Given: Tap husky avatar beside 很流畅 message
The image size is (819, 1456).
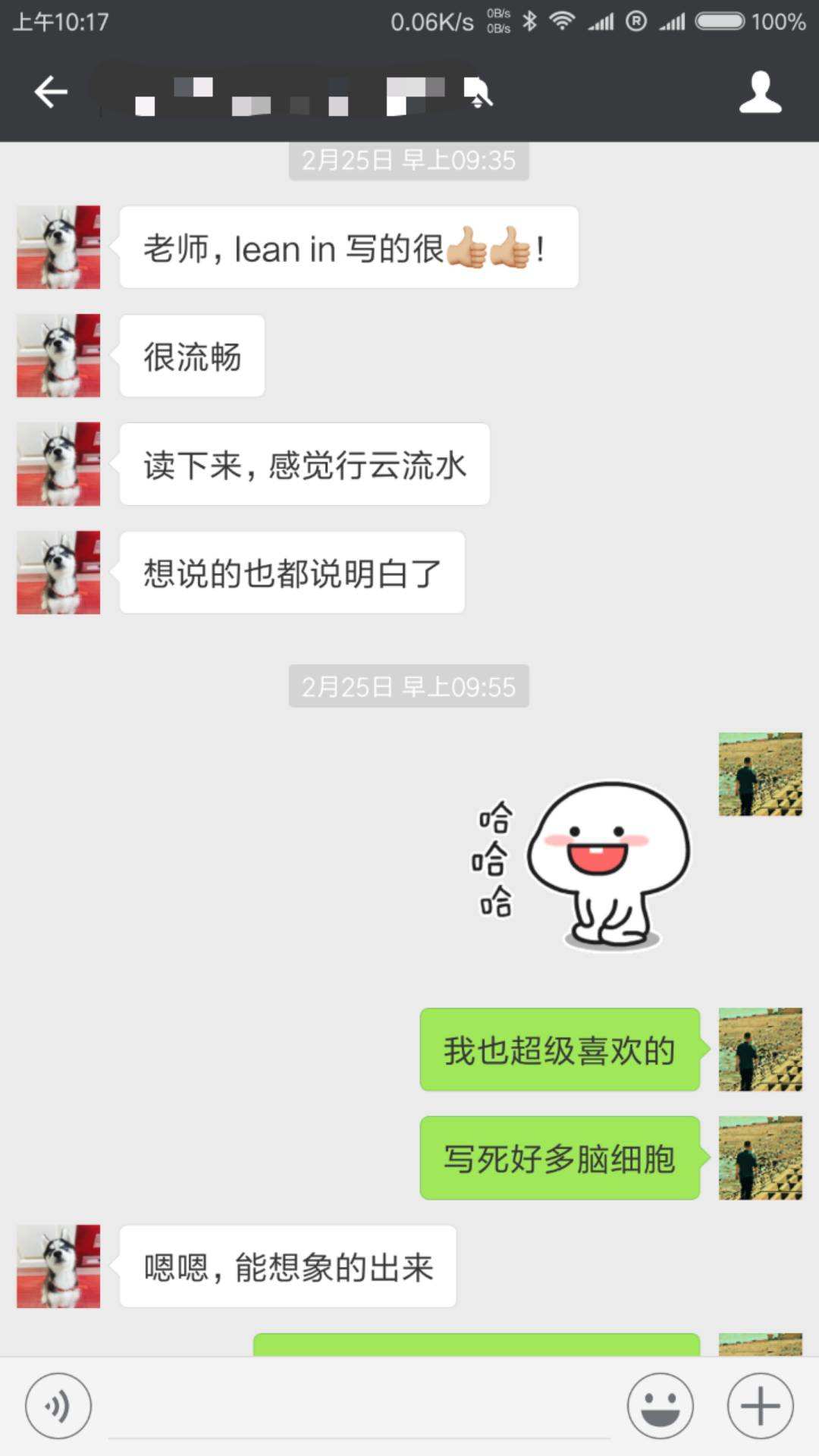Looking at the screenshot, I should [58, 356].
